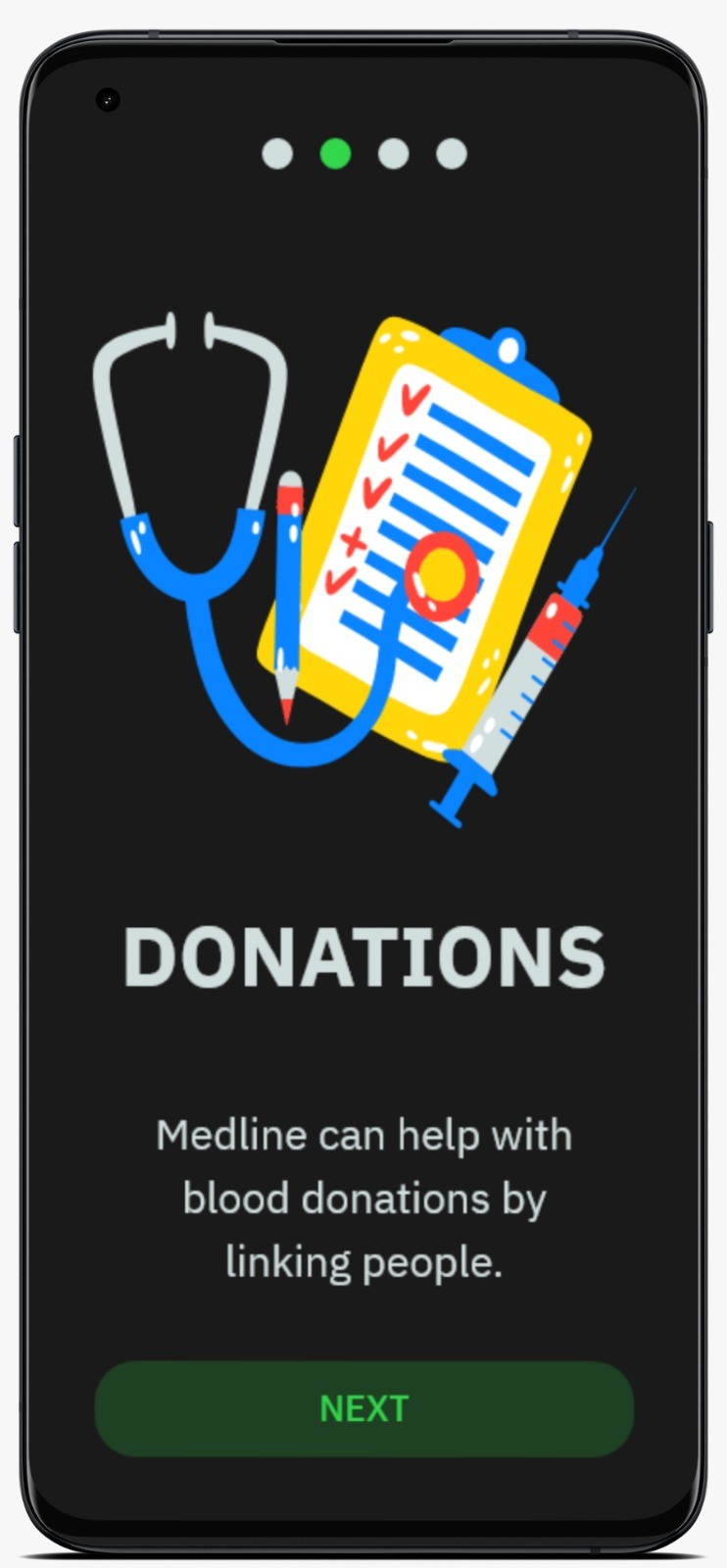This screenshot has height=1568, width=727.
Task: Jump to the first onboarding page dot
Action: point(277,154)
